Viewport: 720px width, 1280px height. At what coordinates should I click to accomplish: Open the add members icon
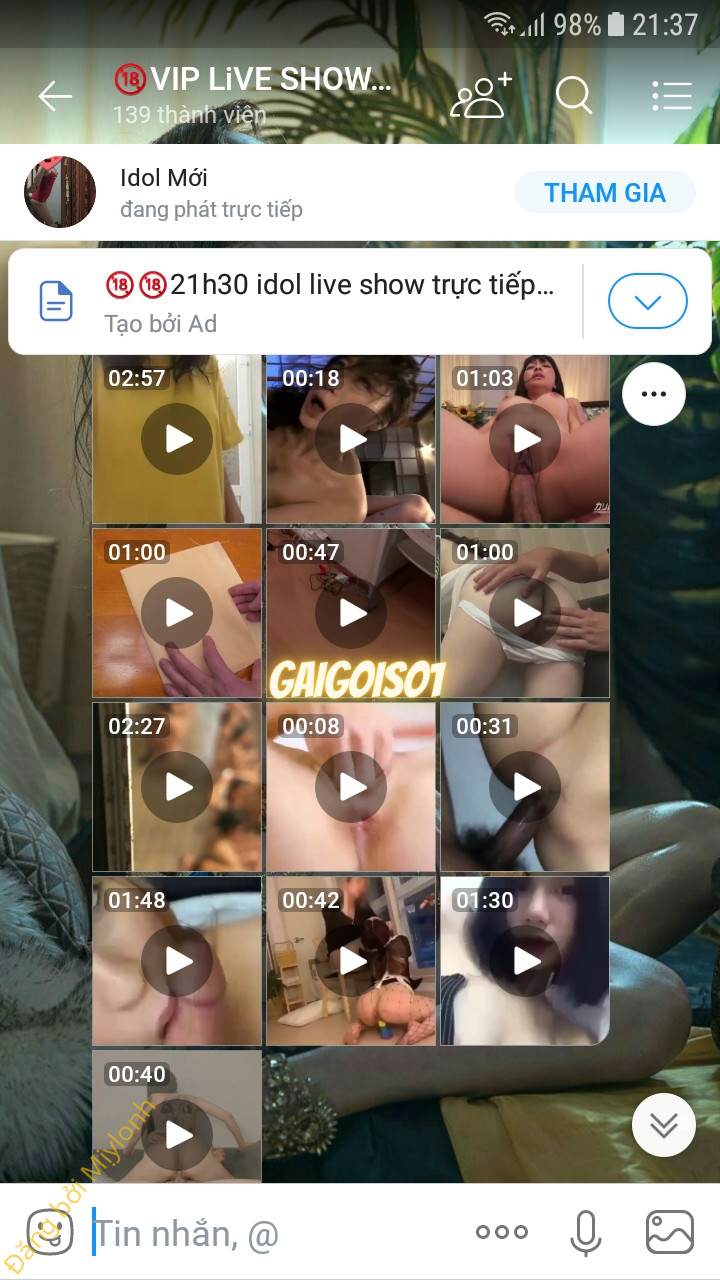coord(481,95)
